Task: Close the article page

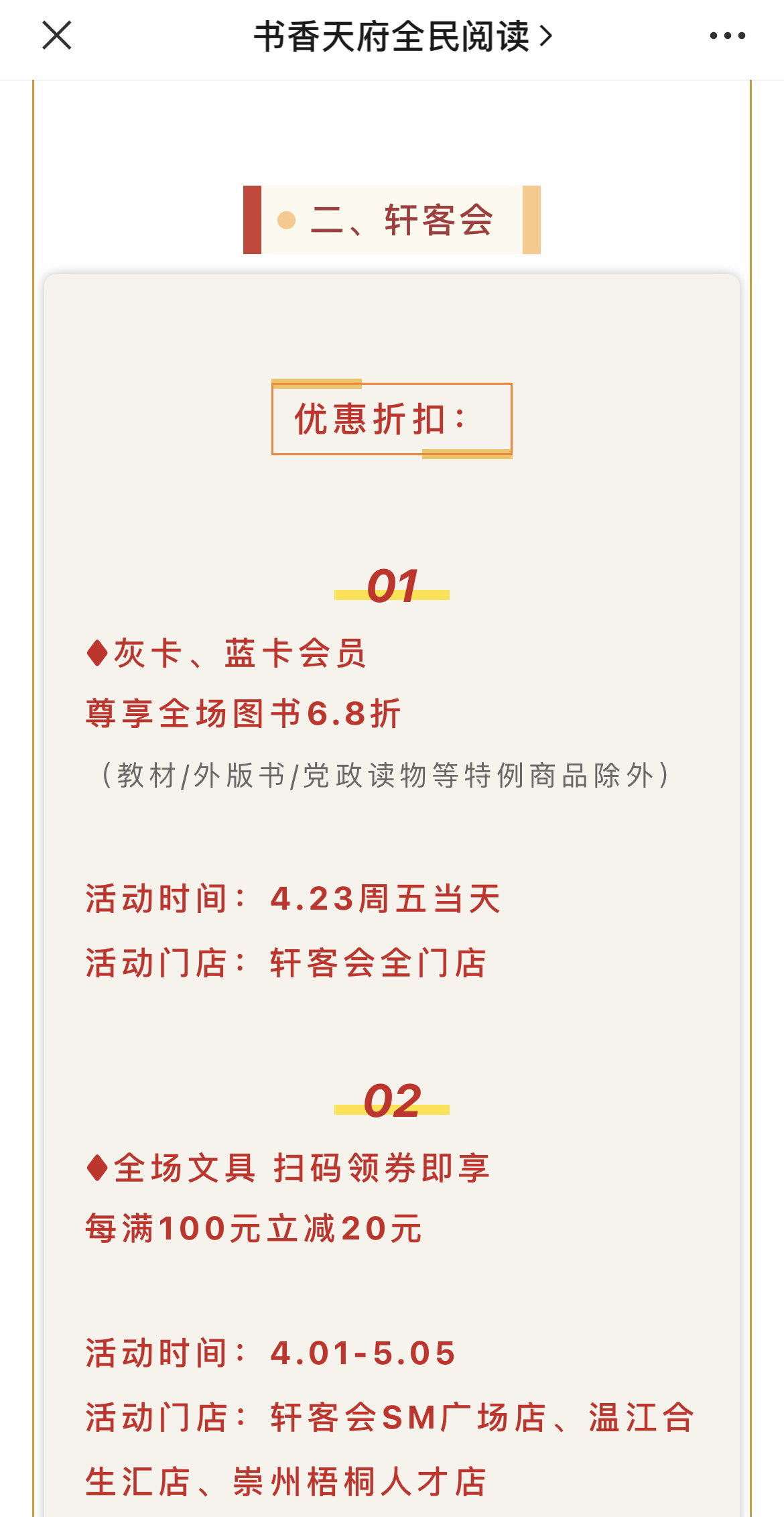Action: tap(56, 36)
